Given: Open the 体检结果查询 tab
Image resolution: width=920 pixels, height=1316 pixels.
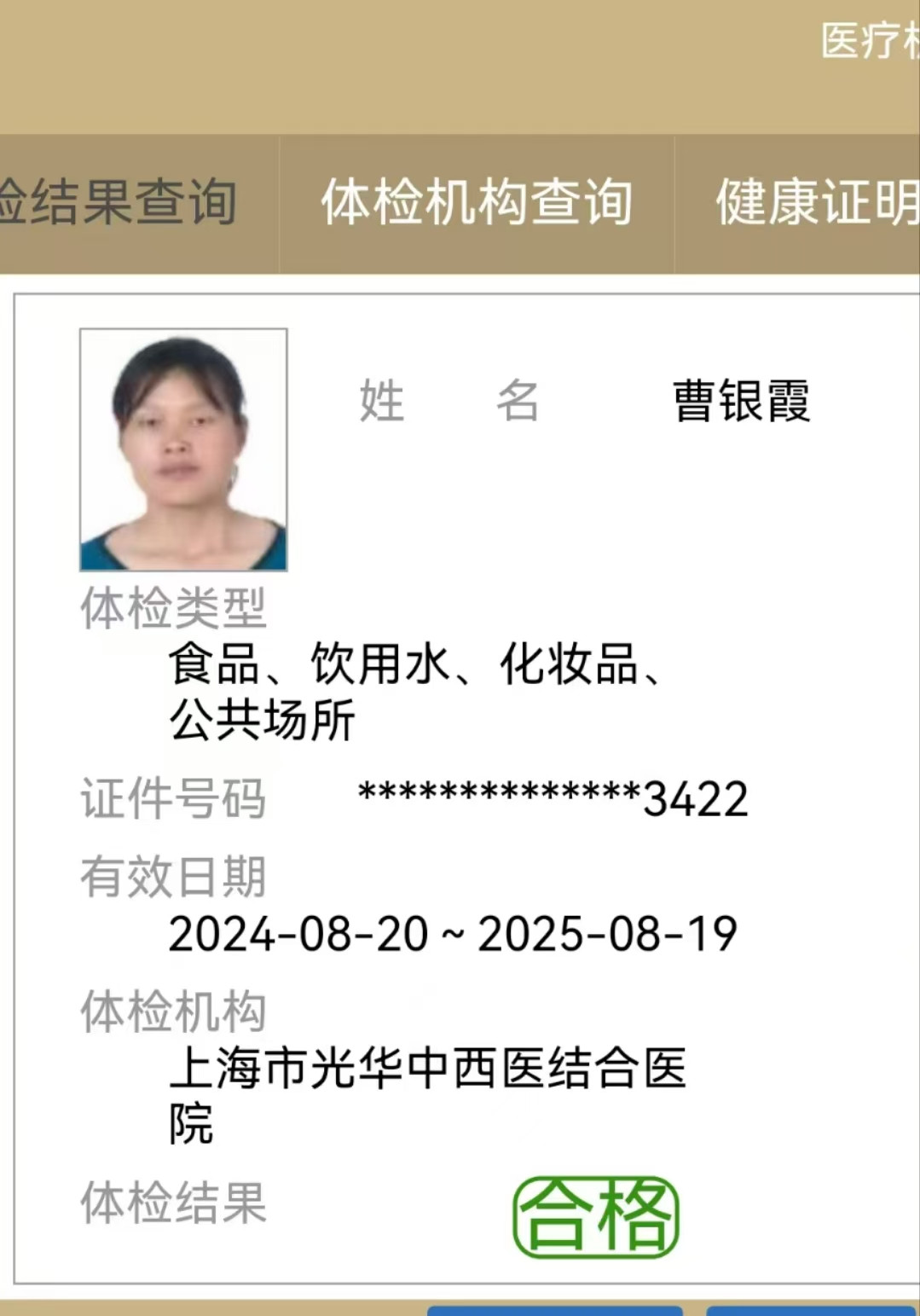Looking at the screenshot, I should pyautogui.click(x=119, y=203).
